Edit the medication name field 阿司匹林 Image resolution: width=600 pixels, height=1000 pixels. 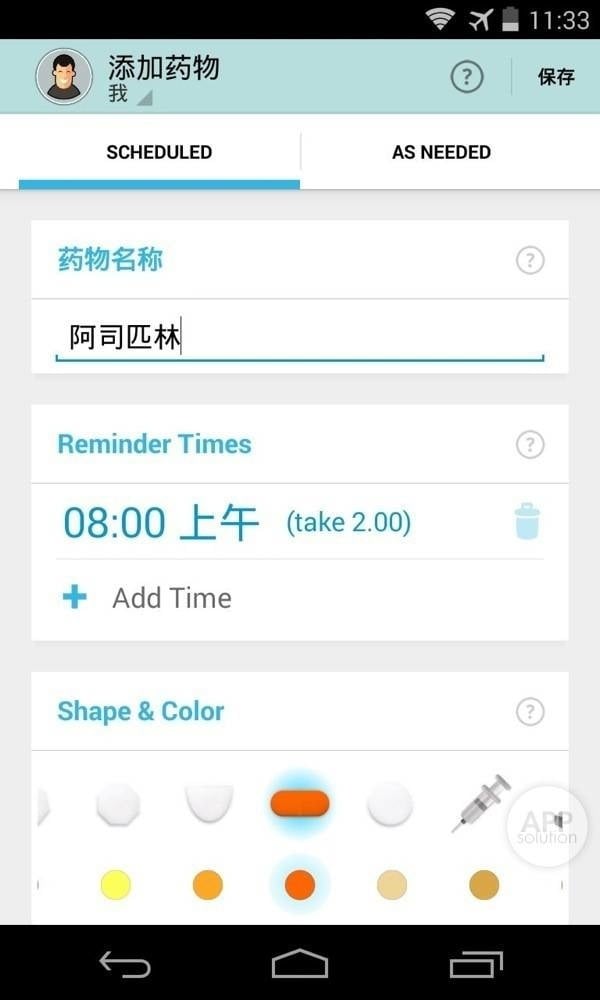point(300,338)
